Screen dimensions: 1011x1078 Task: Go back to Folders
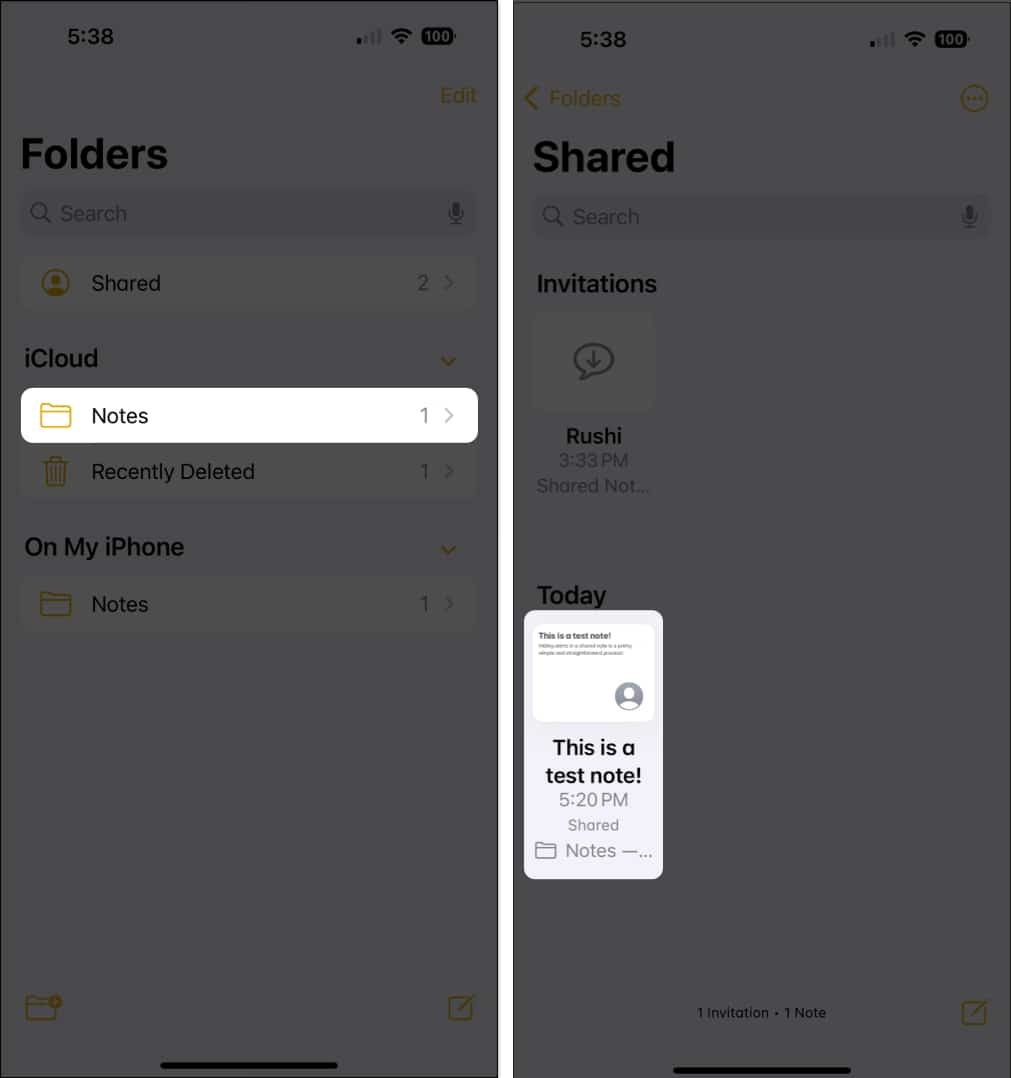click(572, 98)
